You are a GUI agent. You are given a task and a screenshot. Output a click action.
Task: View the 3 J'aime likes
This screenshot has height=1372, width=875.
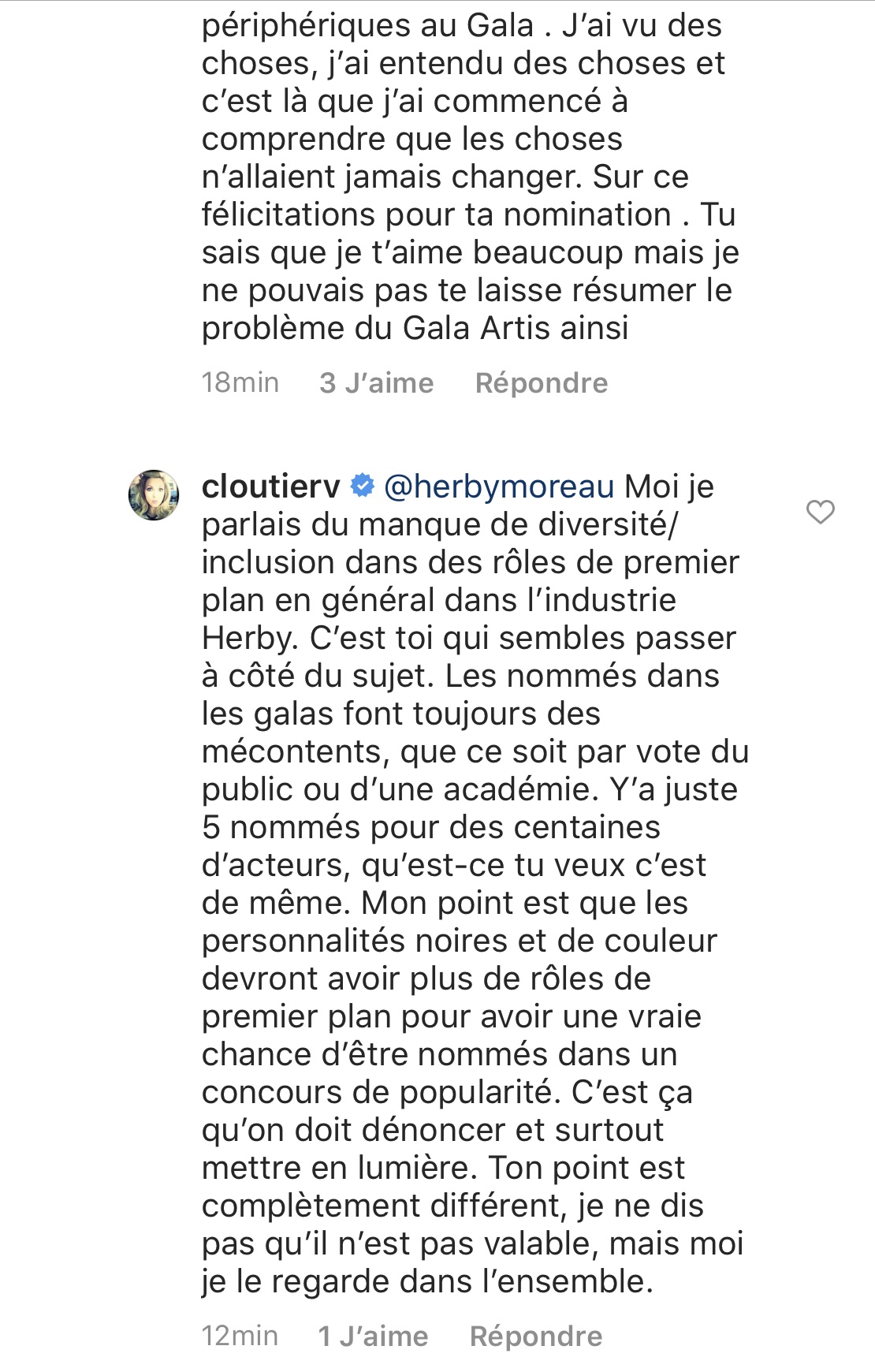(376, 383)
